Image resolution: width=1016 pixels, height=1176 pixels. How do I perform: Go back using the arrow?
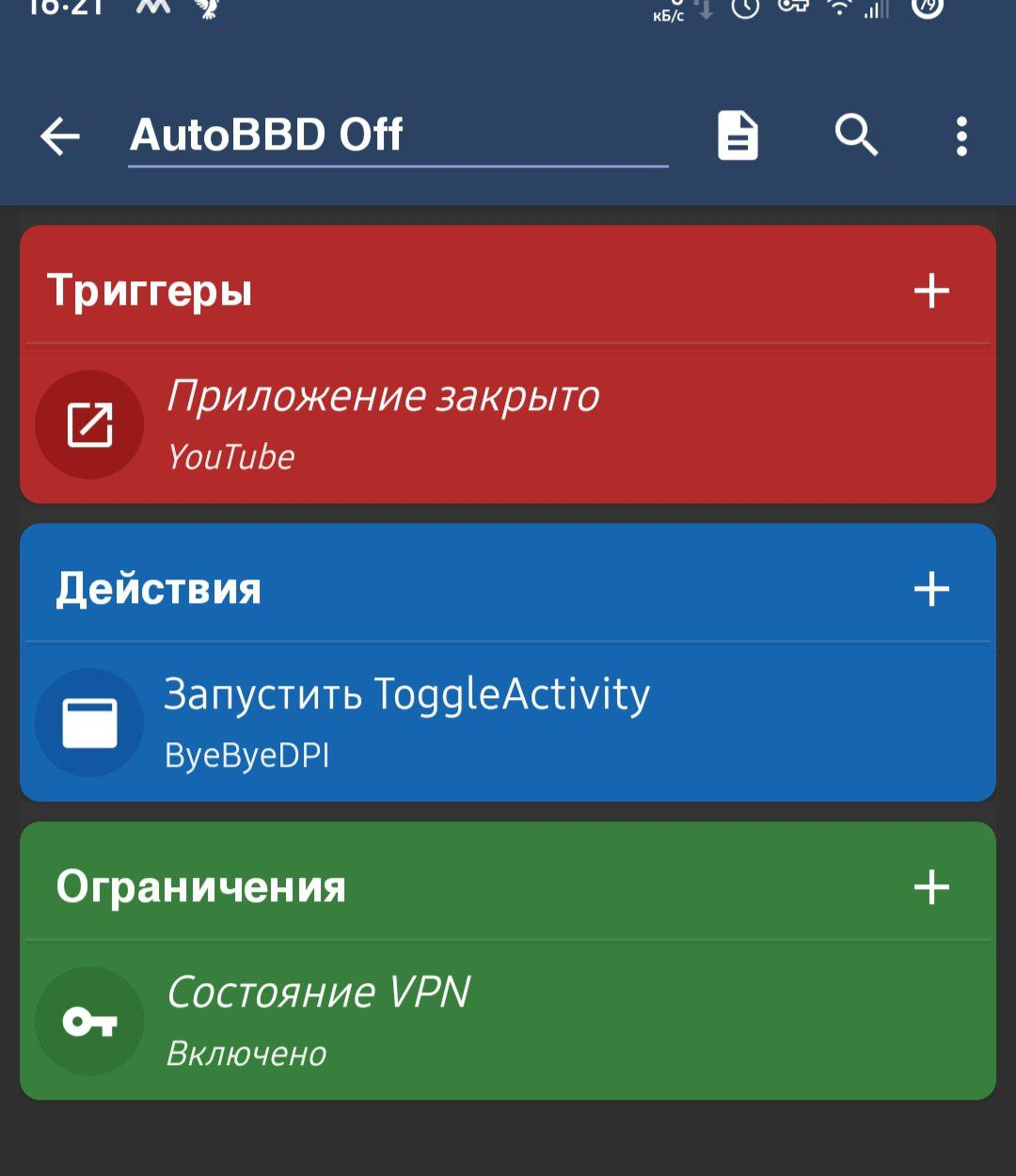(60, 136)
